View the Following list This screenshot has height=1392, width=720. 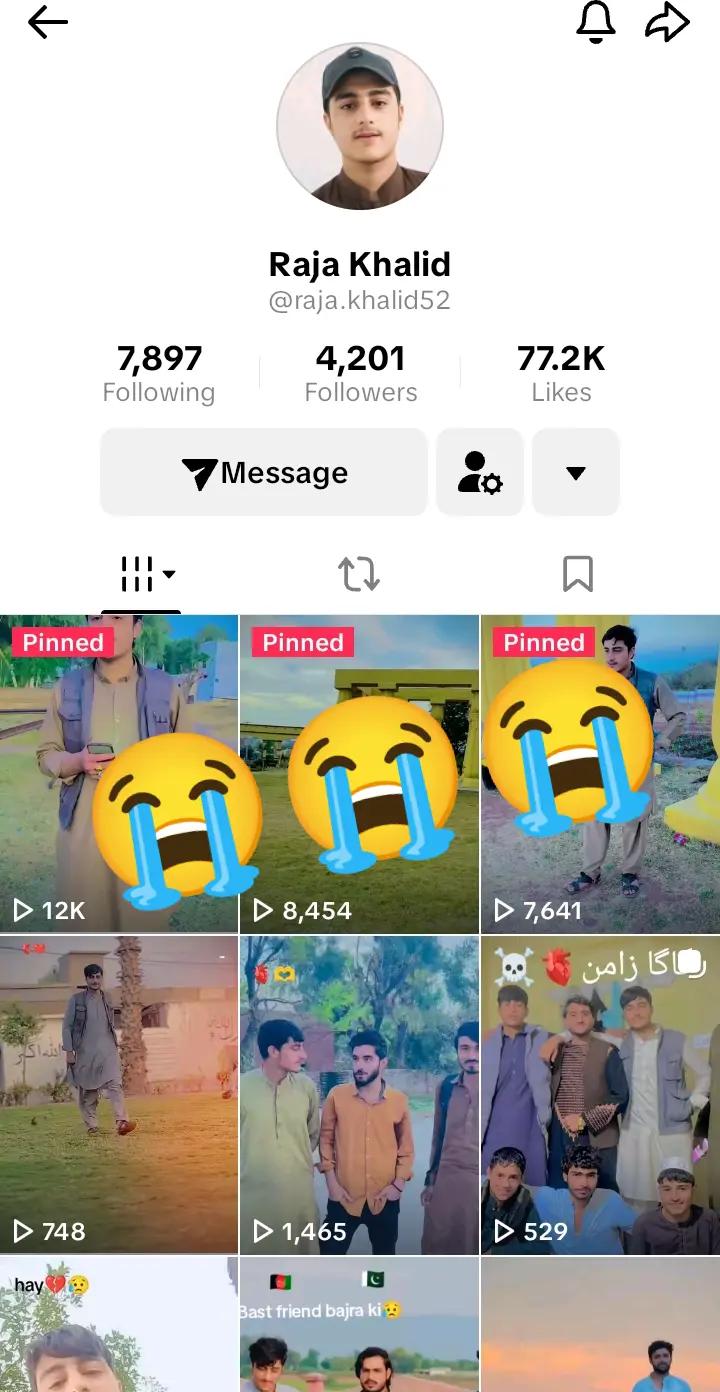point(159,374)
